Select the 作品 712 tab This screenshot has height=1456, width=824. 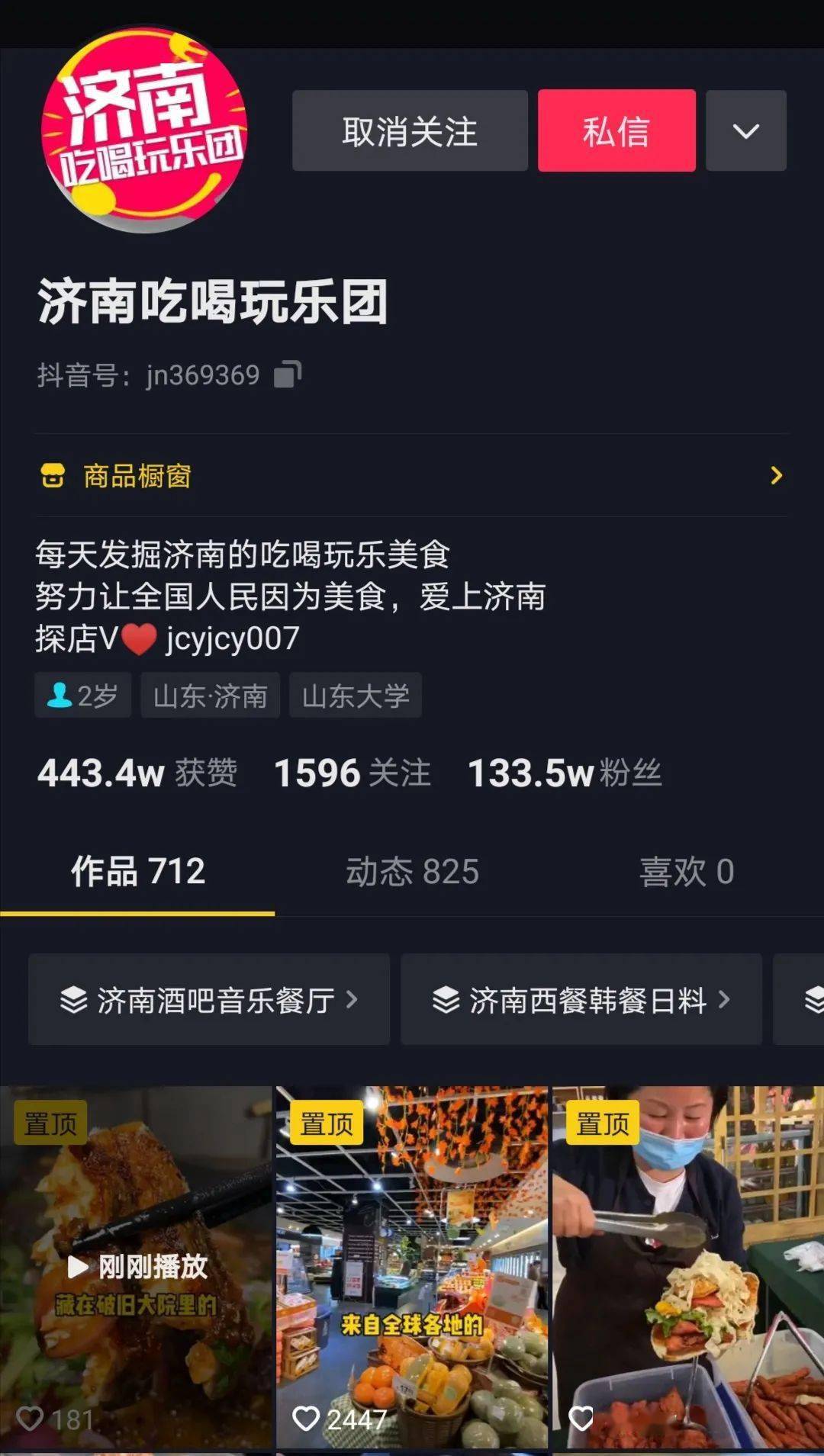pos(138,872)
